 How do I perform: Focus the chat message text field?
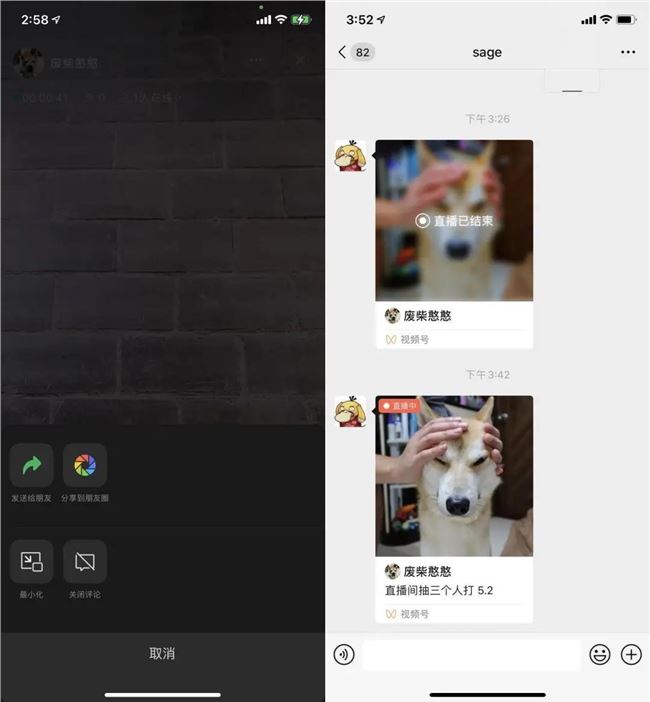pyautogui.click(x=471, y=655)
